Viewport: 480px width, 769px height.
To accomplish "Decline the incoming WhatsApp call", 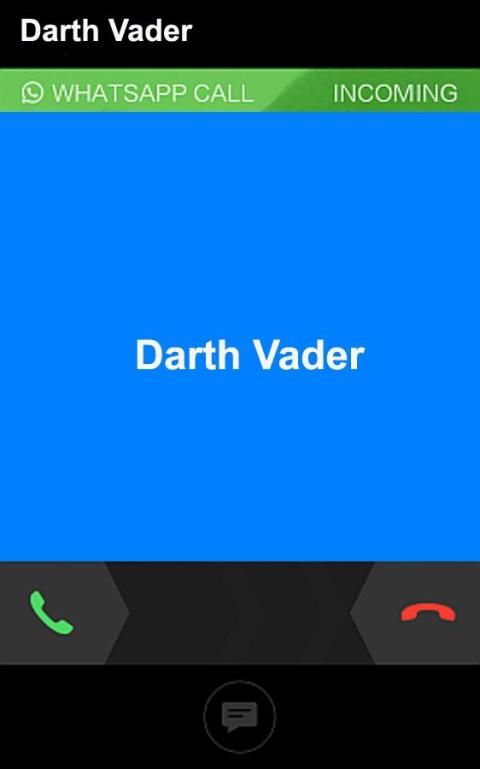I will tap(428, 613).
